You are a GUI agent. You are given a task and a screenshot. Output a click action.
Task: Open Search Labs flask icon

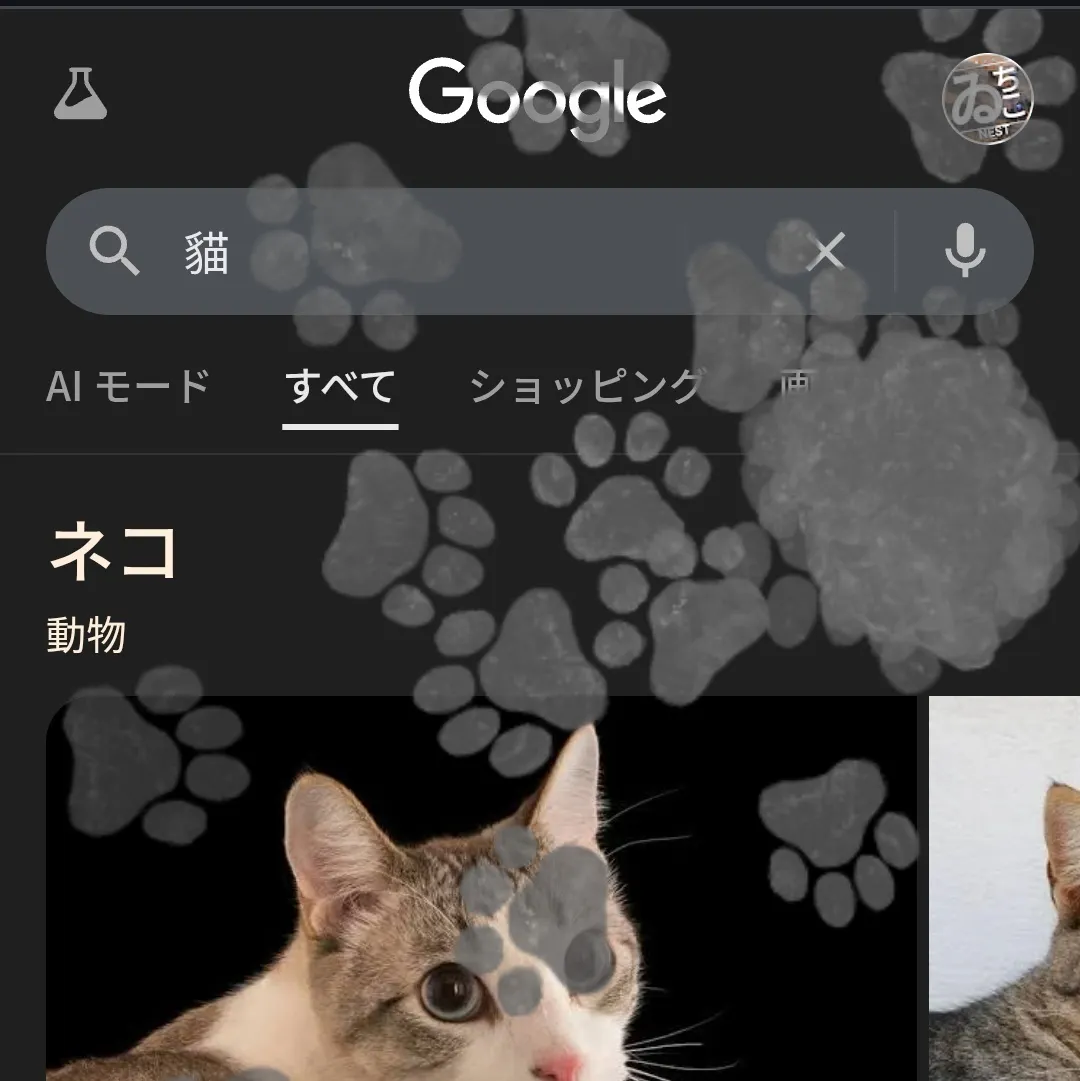(x=80, y=95)
